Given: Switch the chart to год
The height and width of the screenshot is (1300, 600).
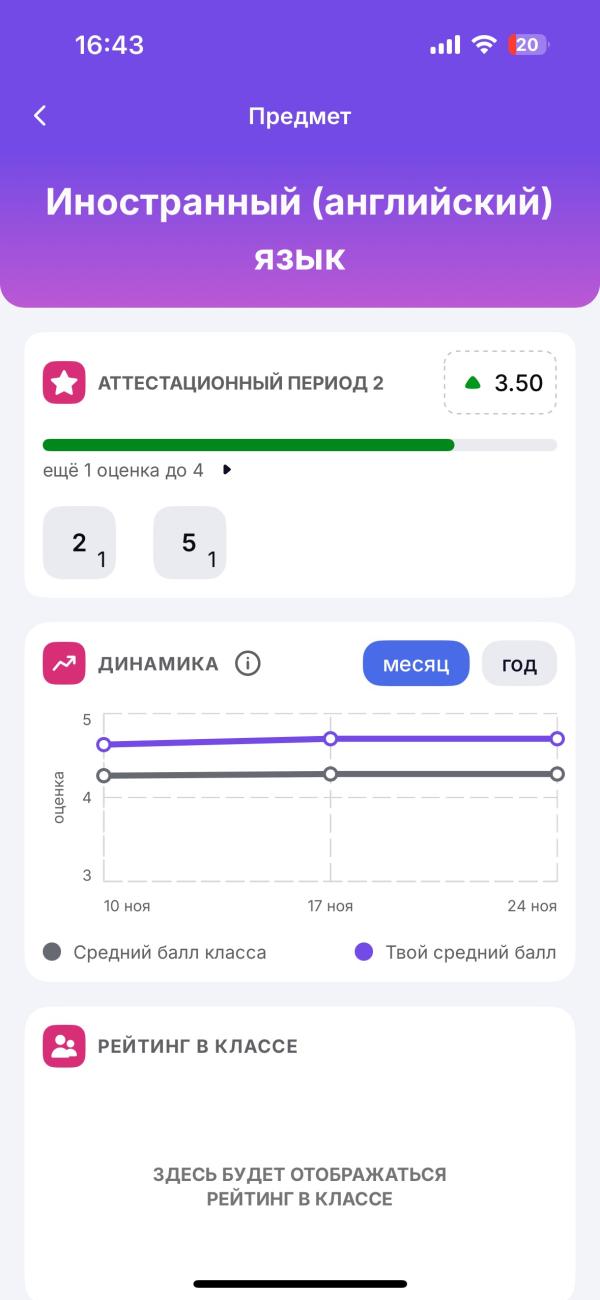Looking at the screenshot, I should tap(519, 663).
